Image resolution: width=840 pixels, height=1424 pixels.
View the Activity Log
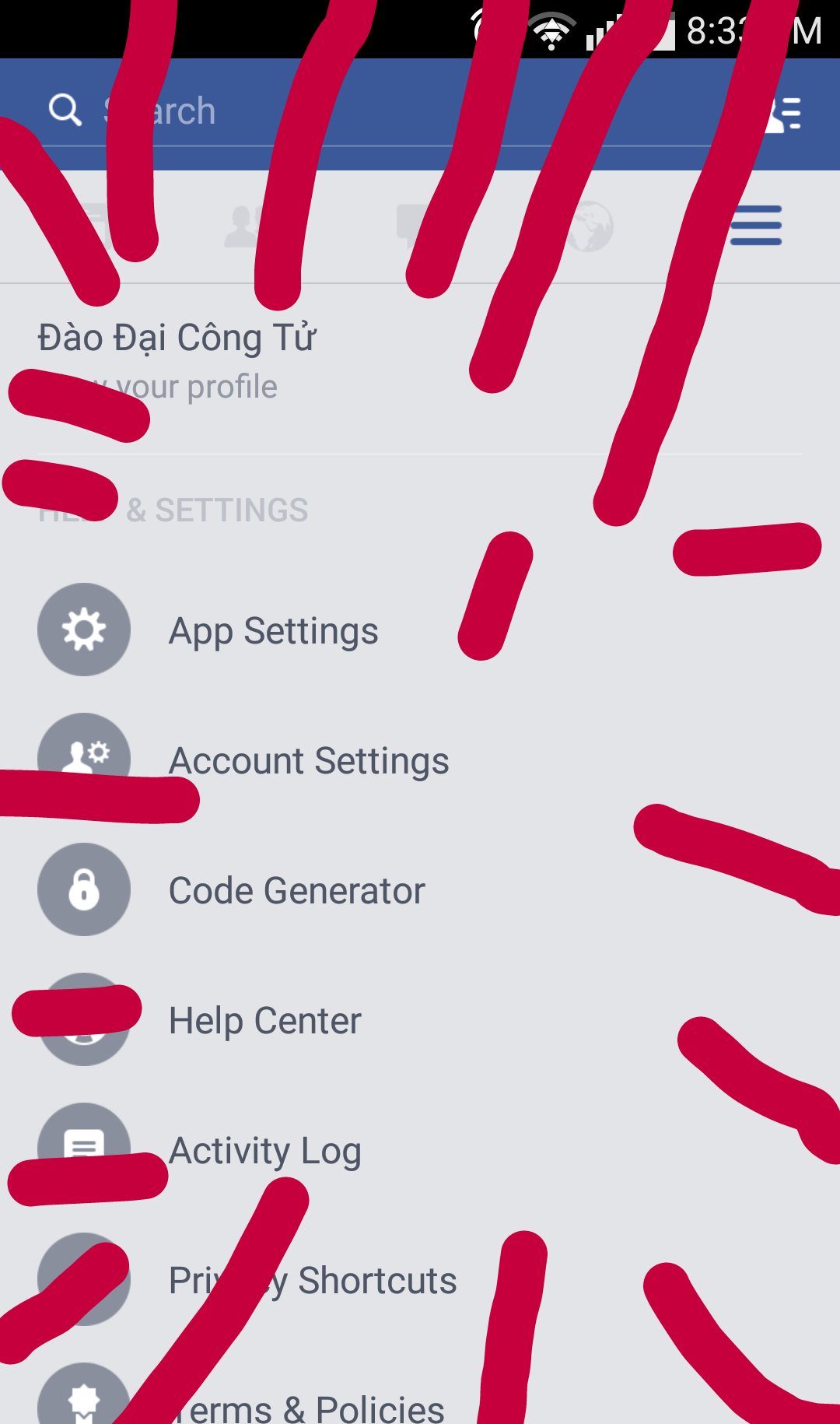(265, 1150)
